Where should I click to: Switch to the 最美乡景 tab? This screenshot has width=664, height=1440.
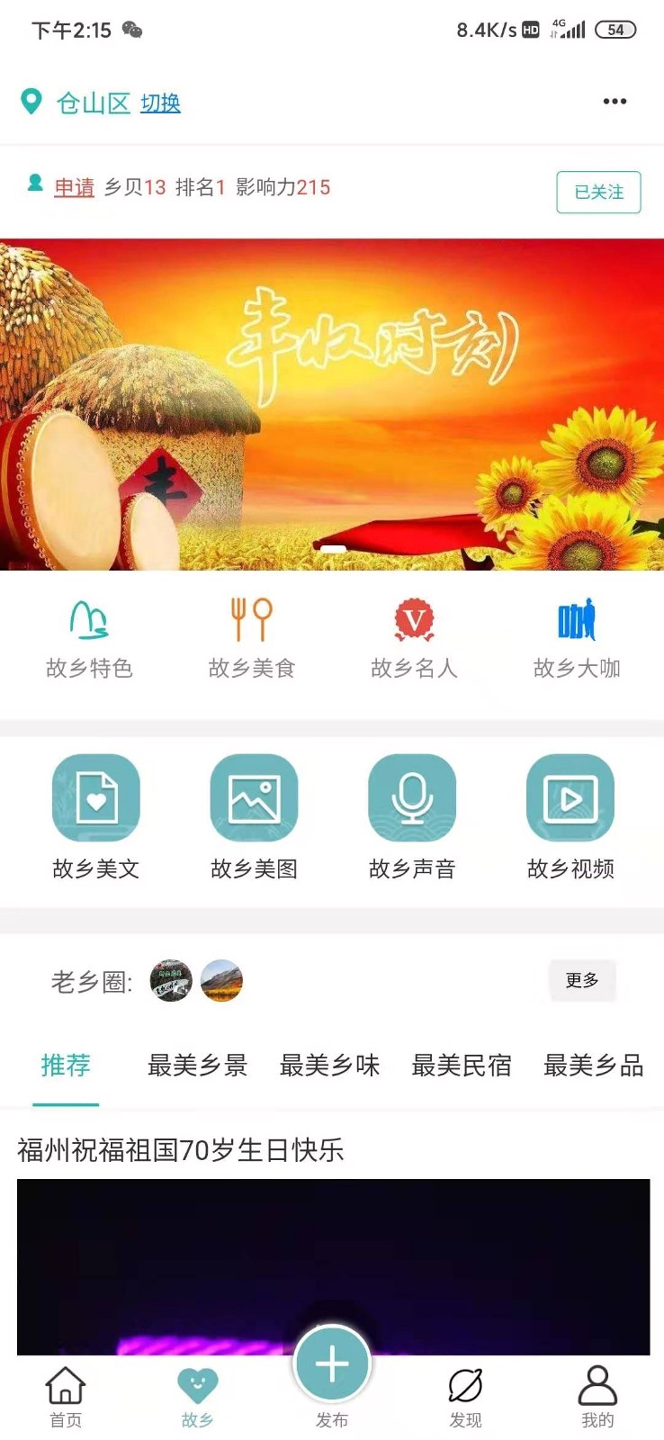tap(197, 1066)
